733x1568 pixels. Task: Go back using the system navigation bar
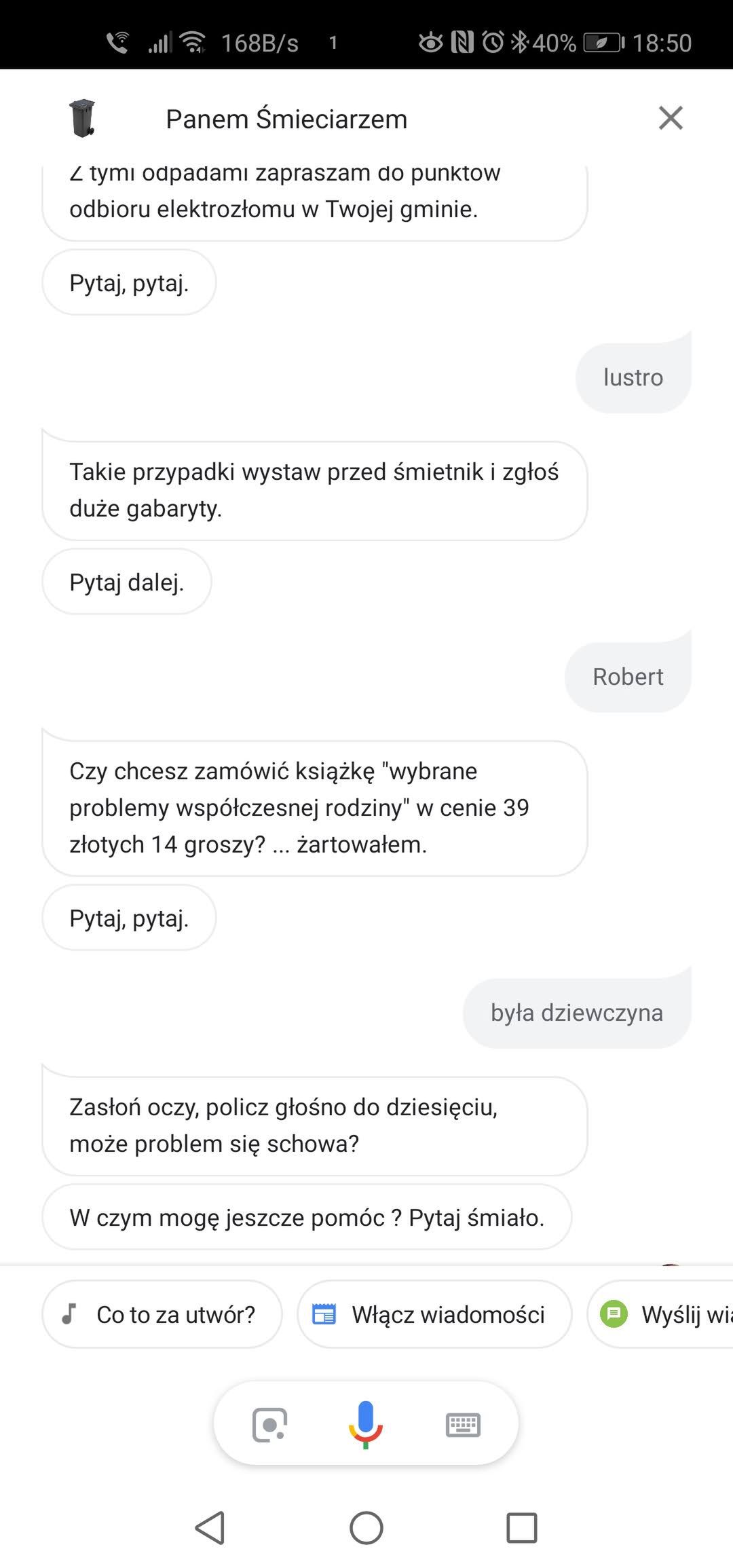tap(210, 1528)
